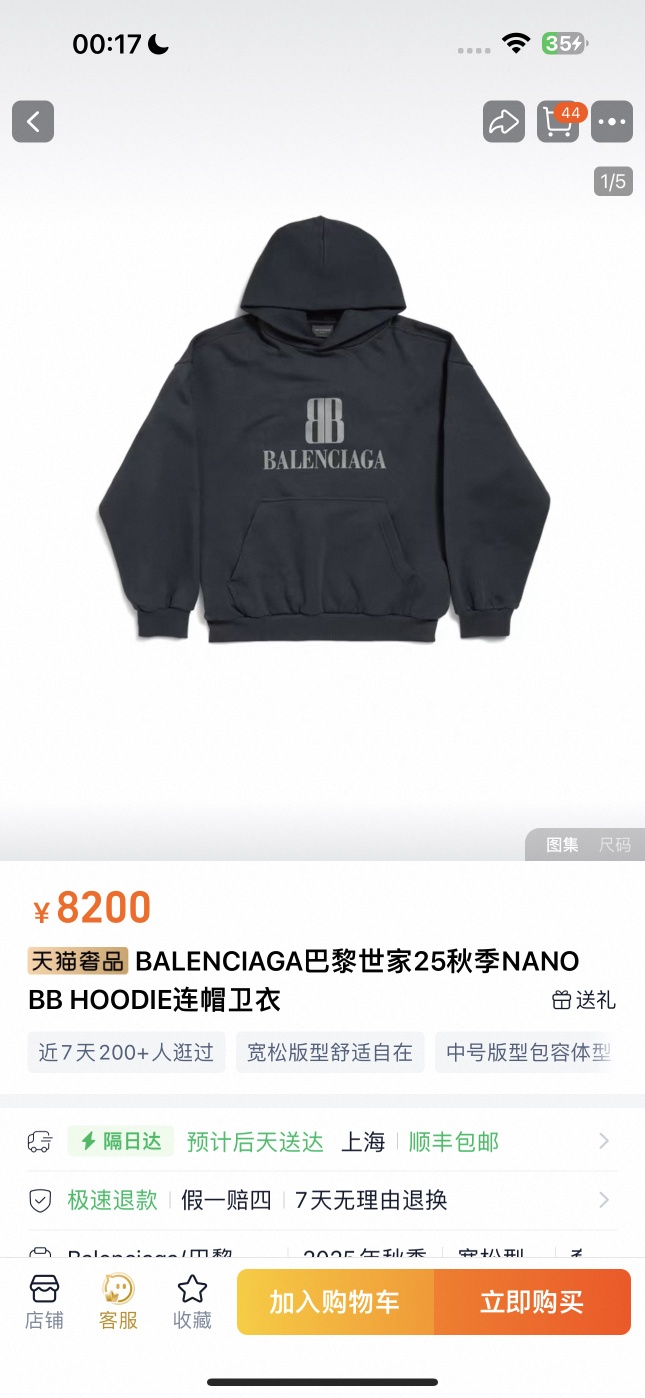Open the 极速退款 guarantees row
Screen dimensions: 645x1398
(320, 1200)
